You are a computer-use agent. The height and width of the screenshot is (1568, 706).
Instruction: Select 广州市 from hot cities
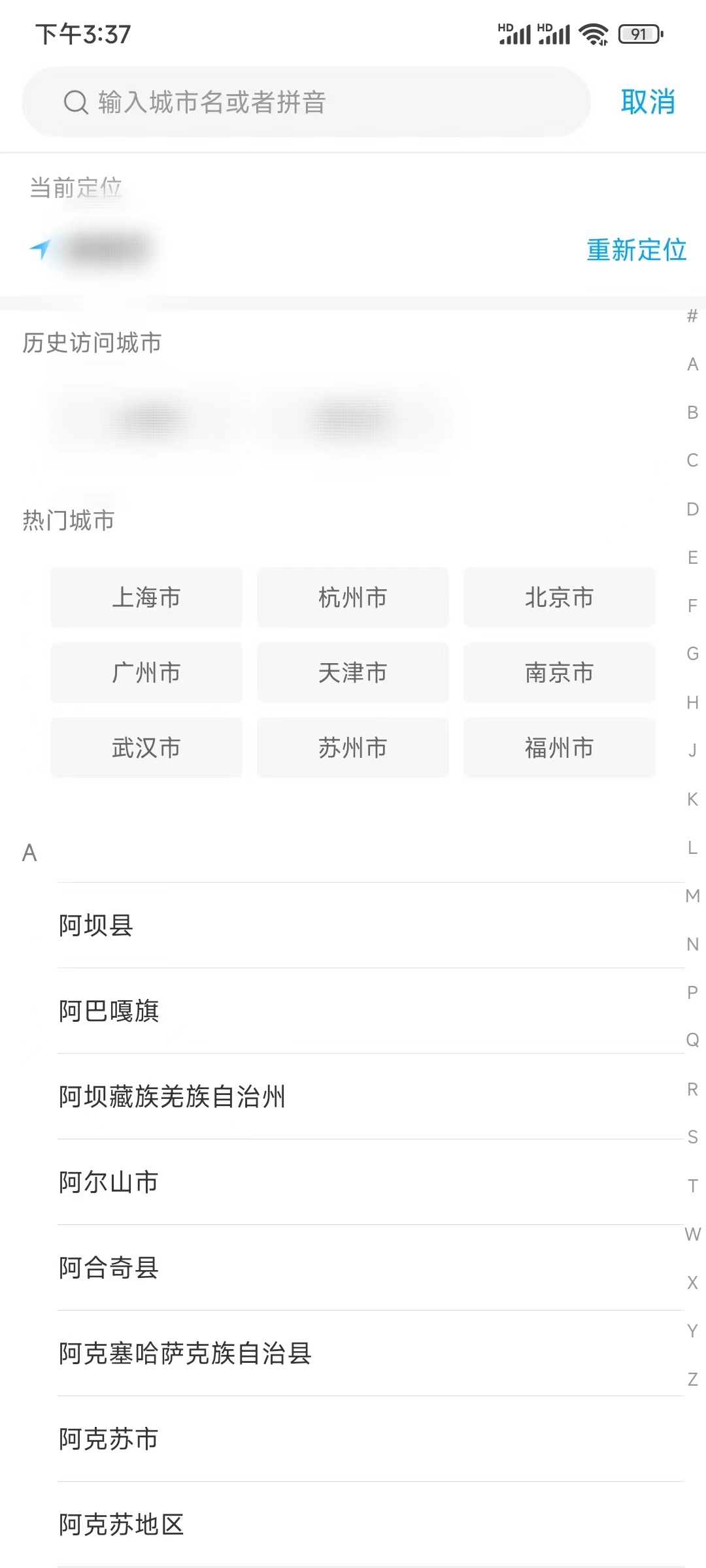[146, 672]
